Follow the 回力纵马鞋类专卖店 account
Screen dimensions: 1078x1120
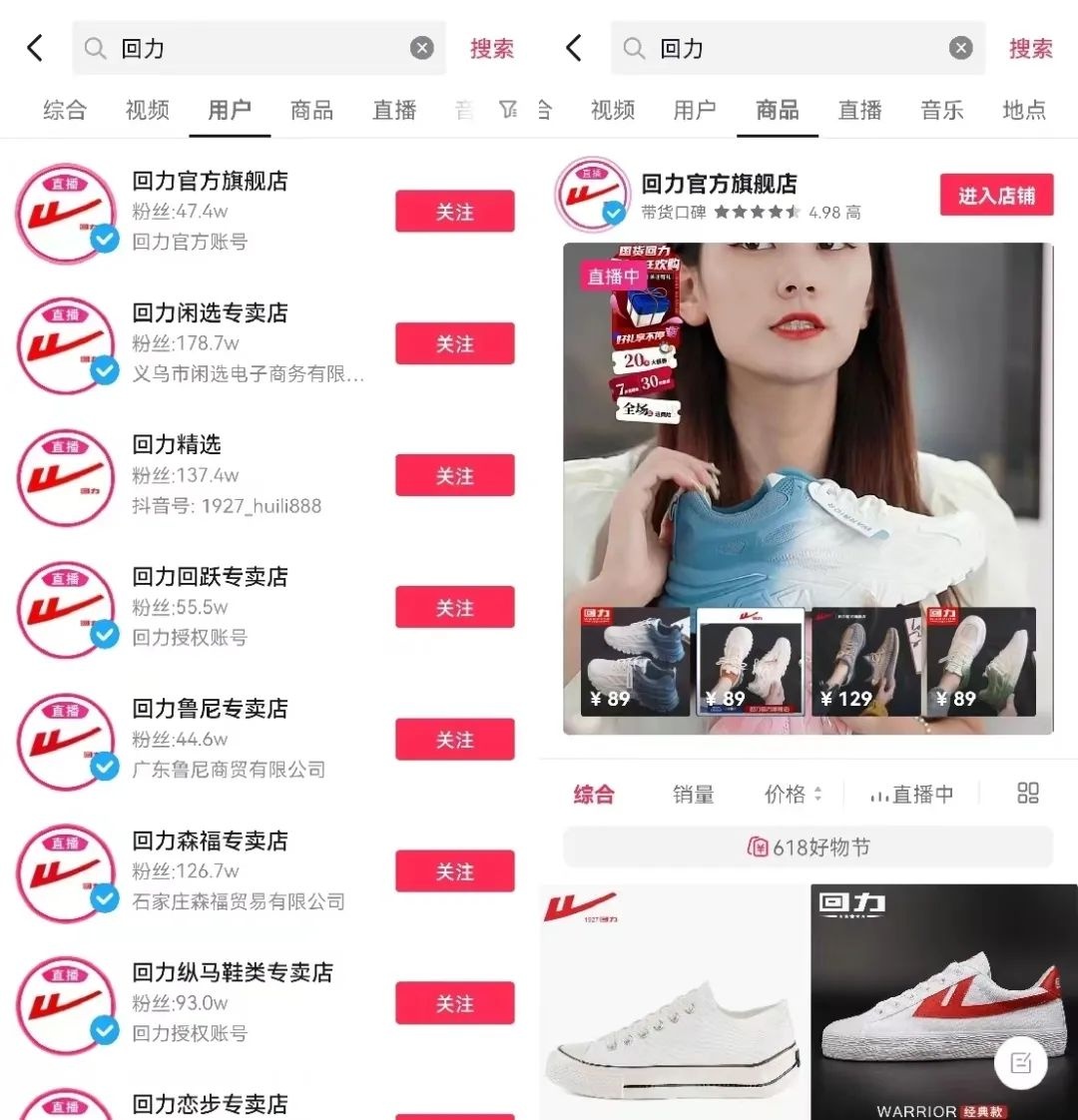(x=454, y=1003)
